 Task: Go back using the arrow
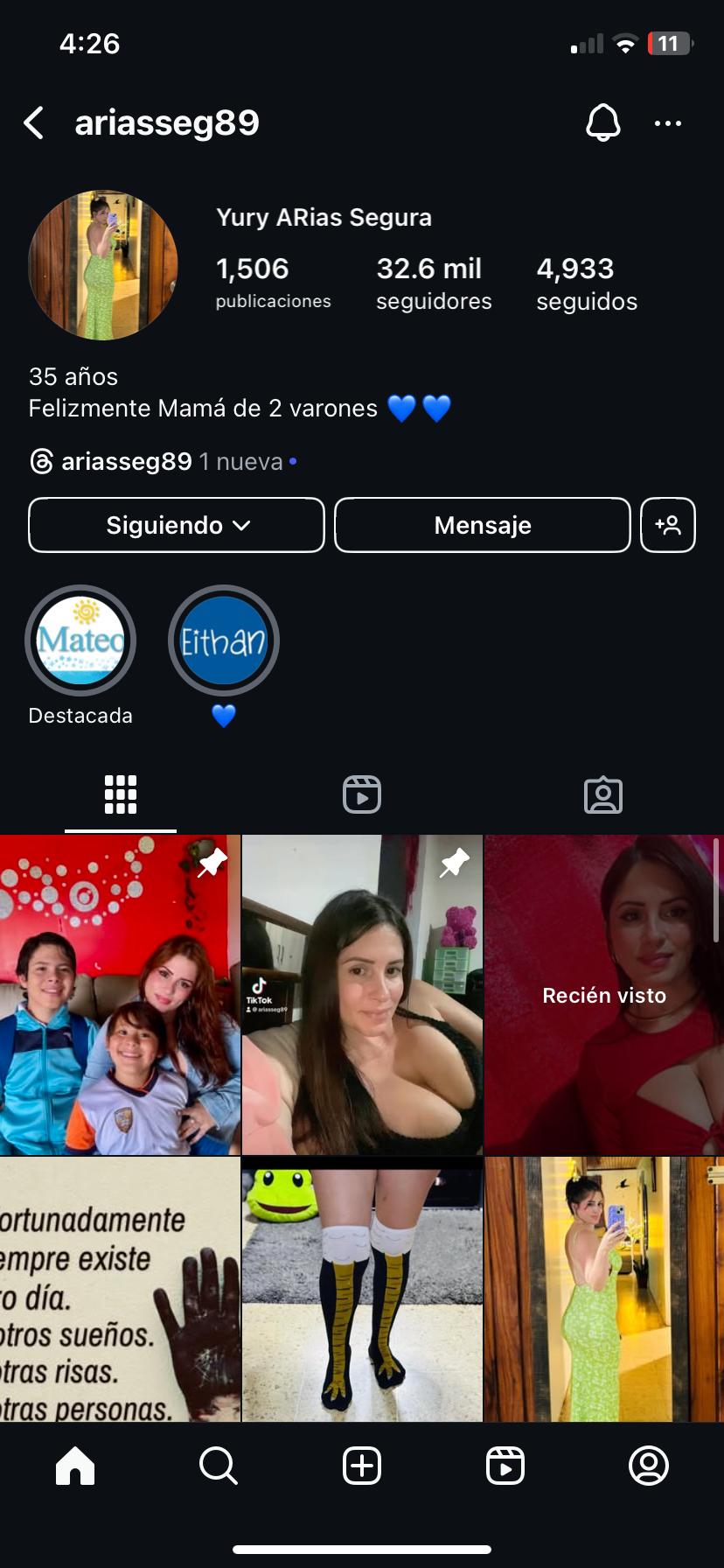pyautogui.click(x=34, y=123)
